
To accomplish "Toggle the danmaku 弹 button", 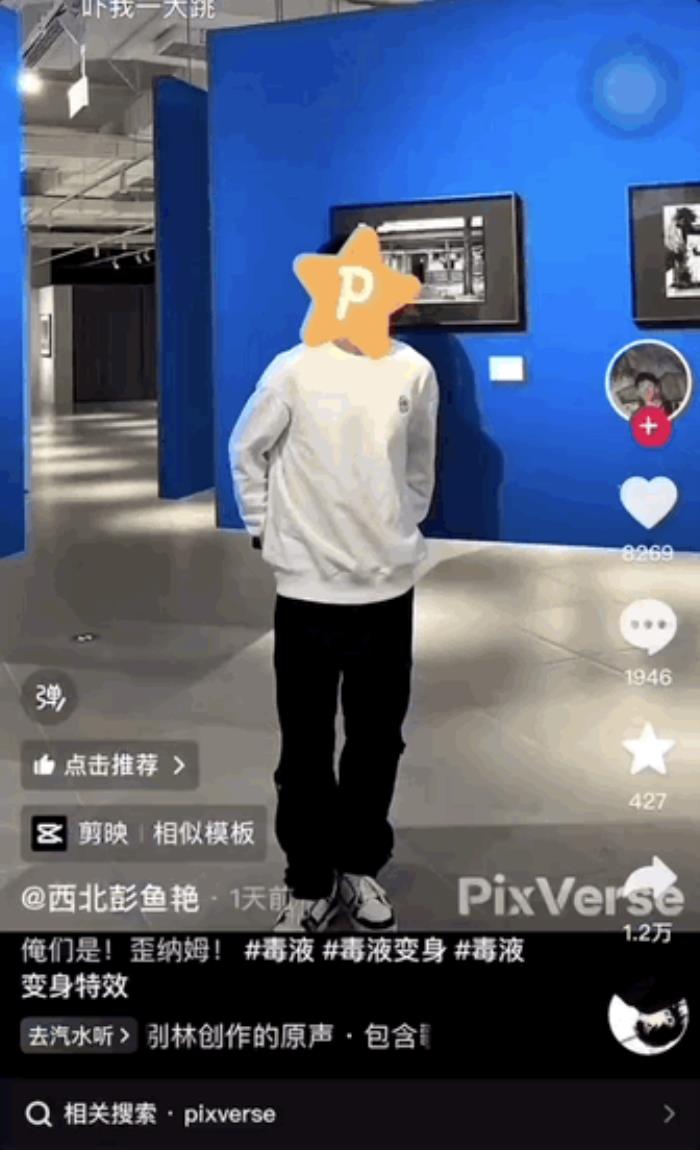I will click(x=49, y=697).
